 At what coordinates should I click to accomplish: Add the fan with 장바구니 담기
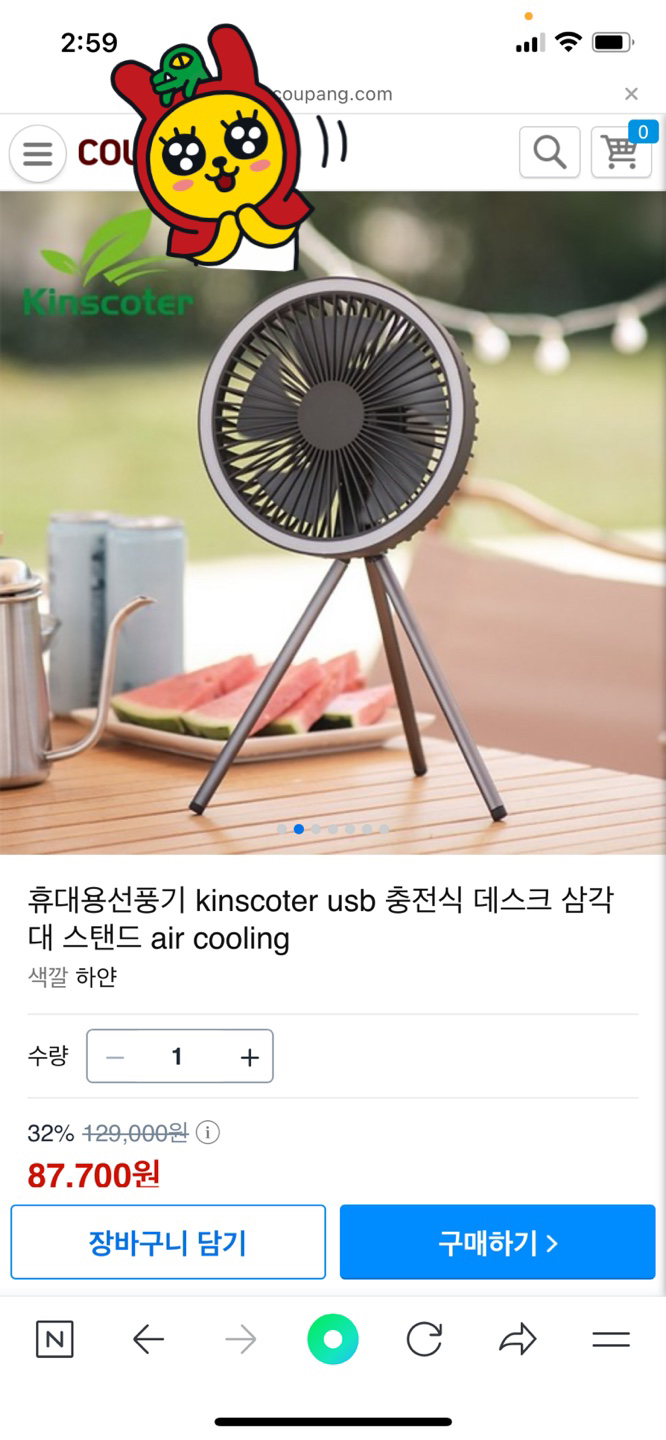pos(168,1242)
